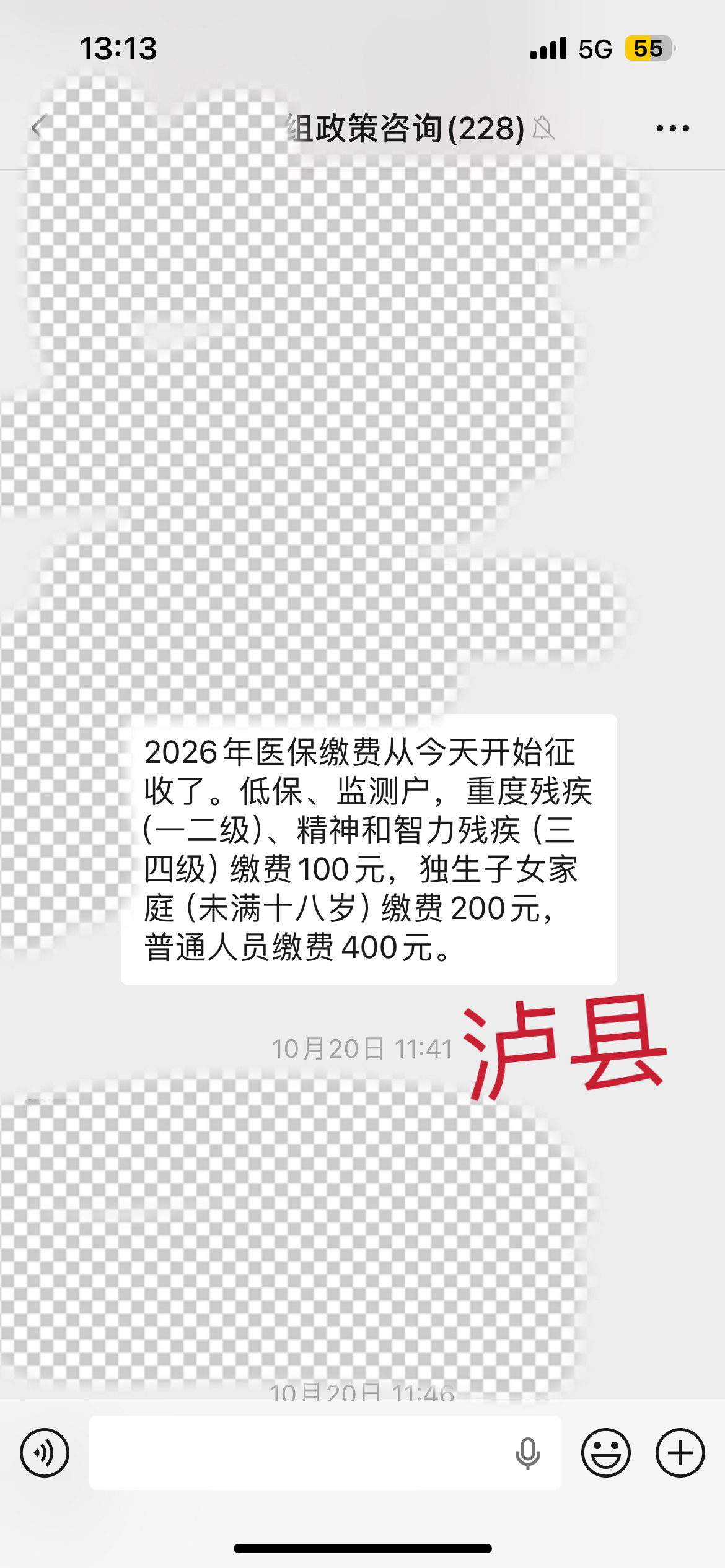Open the emoji picker

(605, 1452)
